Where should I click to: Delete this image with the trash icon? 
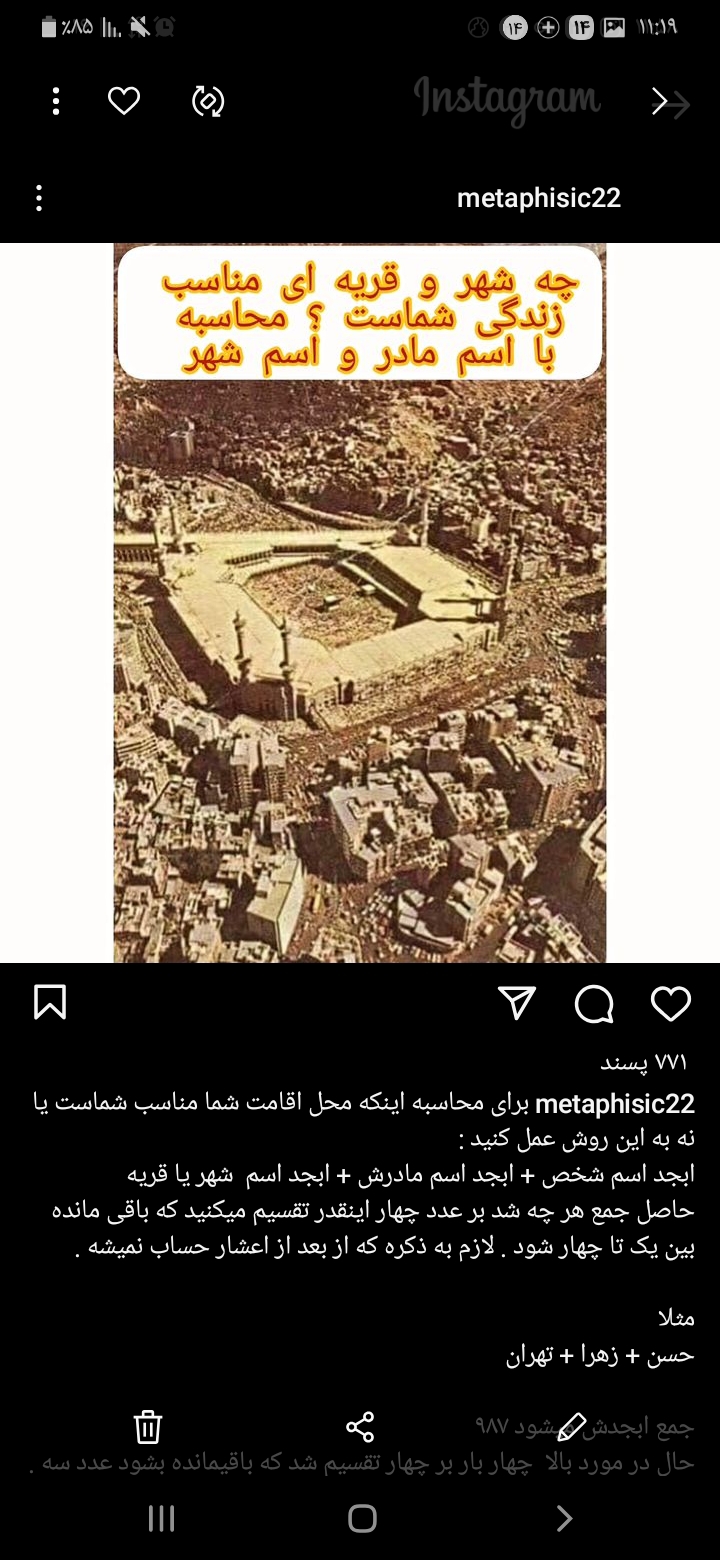[148, 1427]
